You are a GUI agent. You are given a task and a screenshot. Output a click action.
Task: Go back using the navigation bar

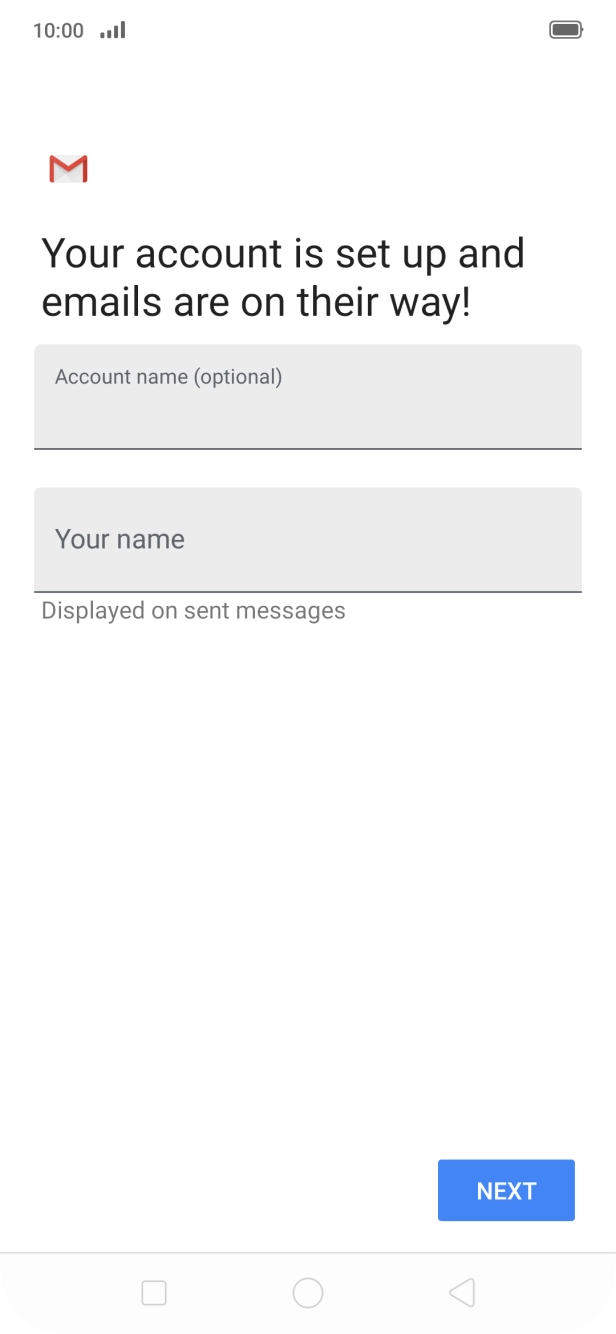pos(461,1293)
